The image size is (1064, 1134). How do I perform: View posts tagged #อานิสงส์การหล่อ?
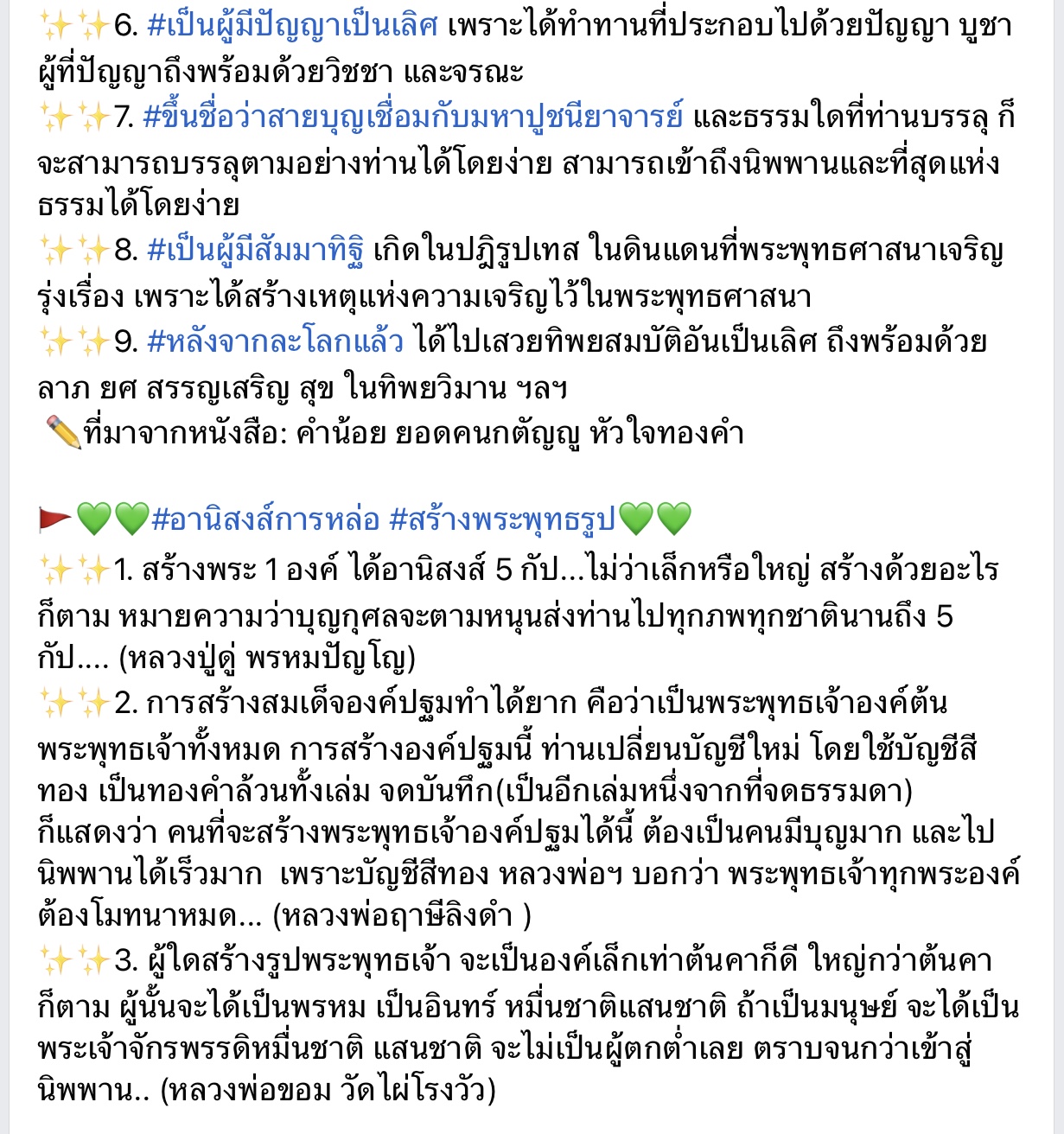[x=265, y=519]
